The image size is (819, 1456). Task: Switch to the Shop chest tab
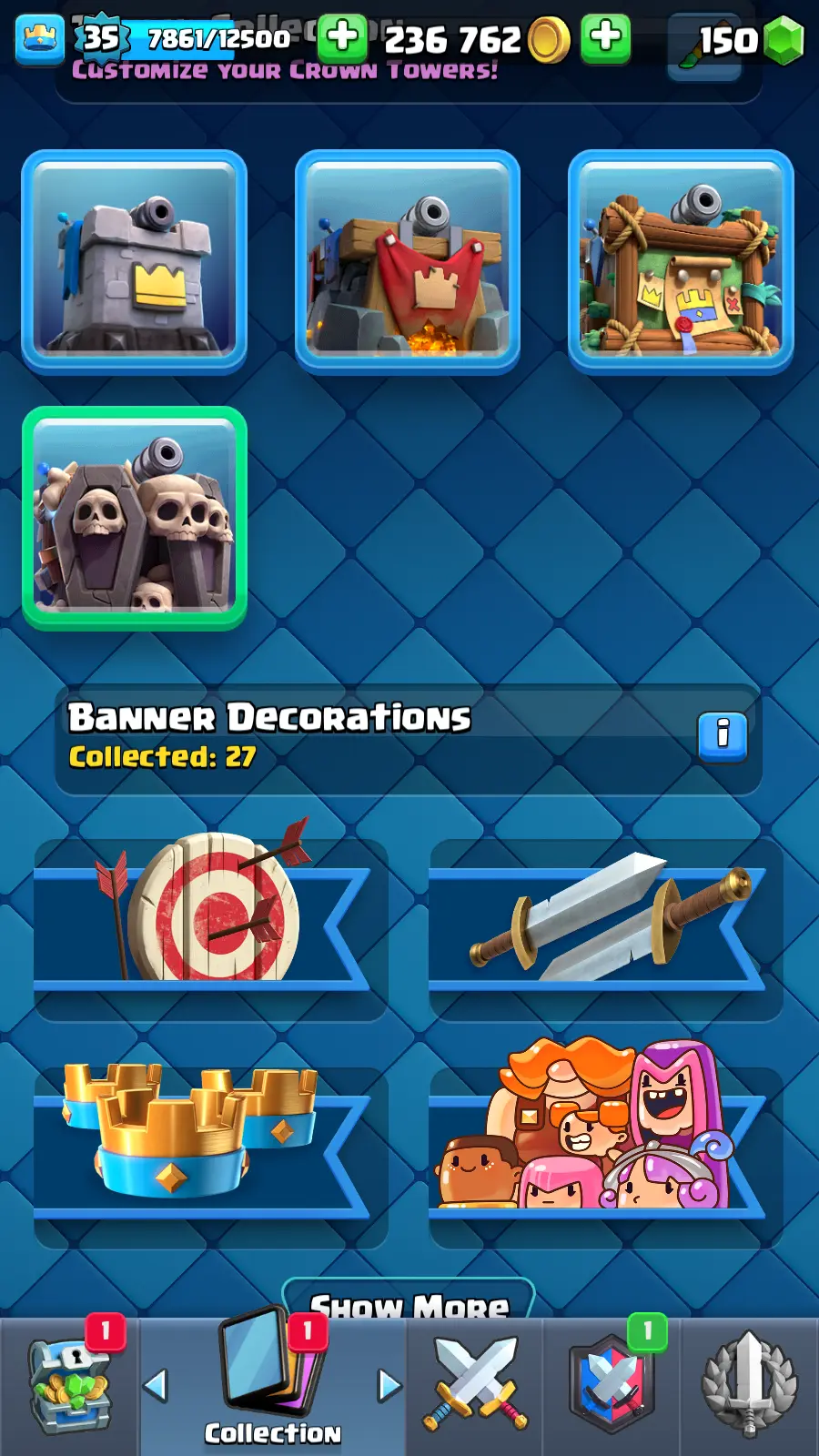pos(69,1387)
